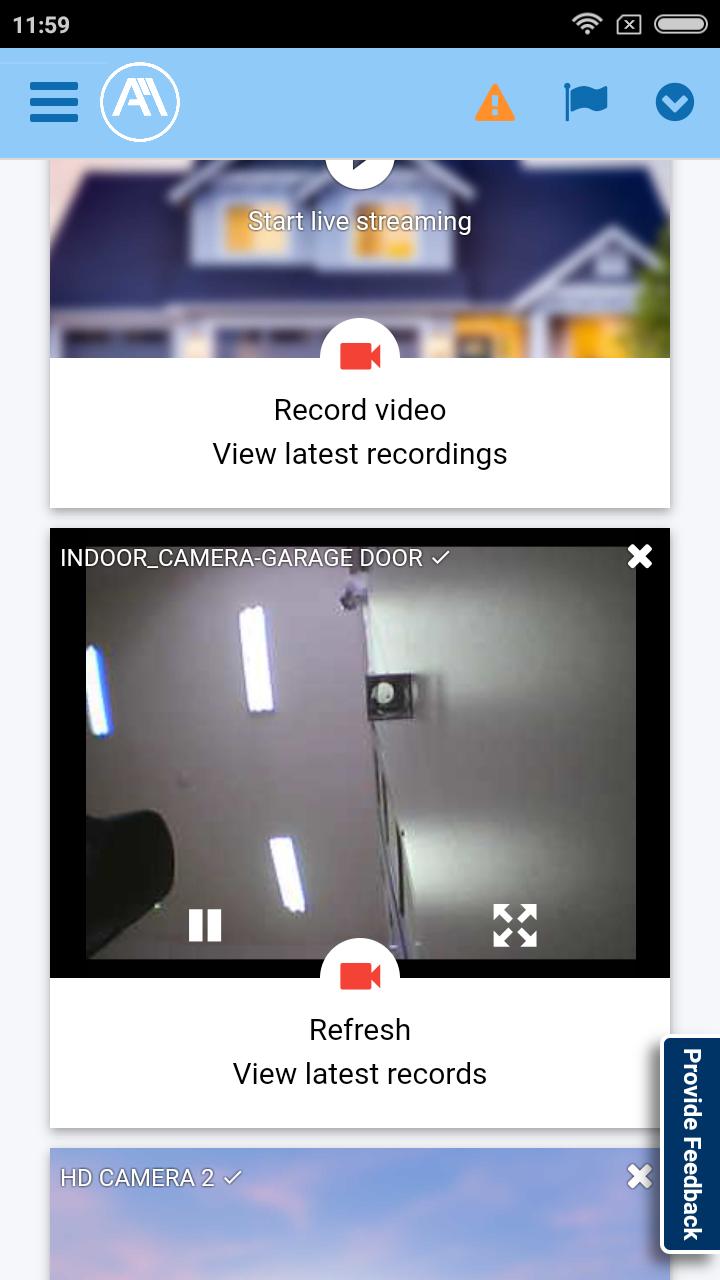Close the Indoor Camera-Garage Door feed

point(640,557)
